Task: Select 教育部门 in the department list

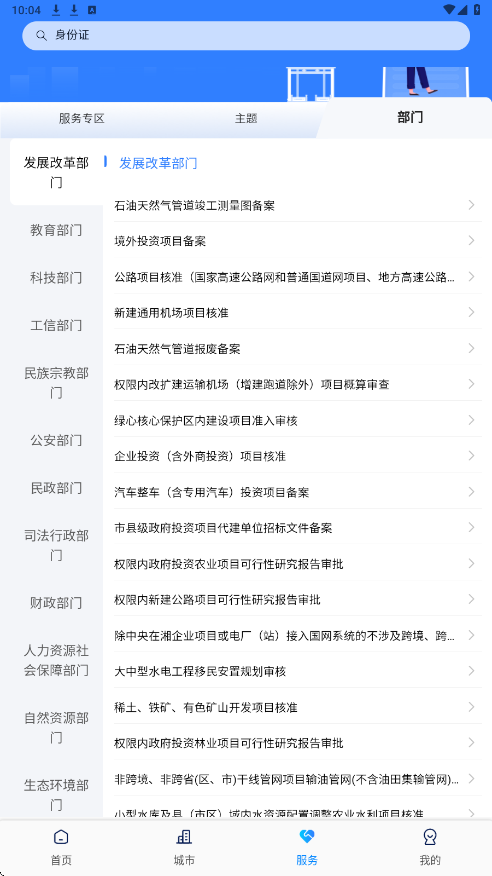Action: tap(56, 230)
